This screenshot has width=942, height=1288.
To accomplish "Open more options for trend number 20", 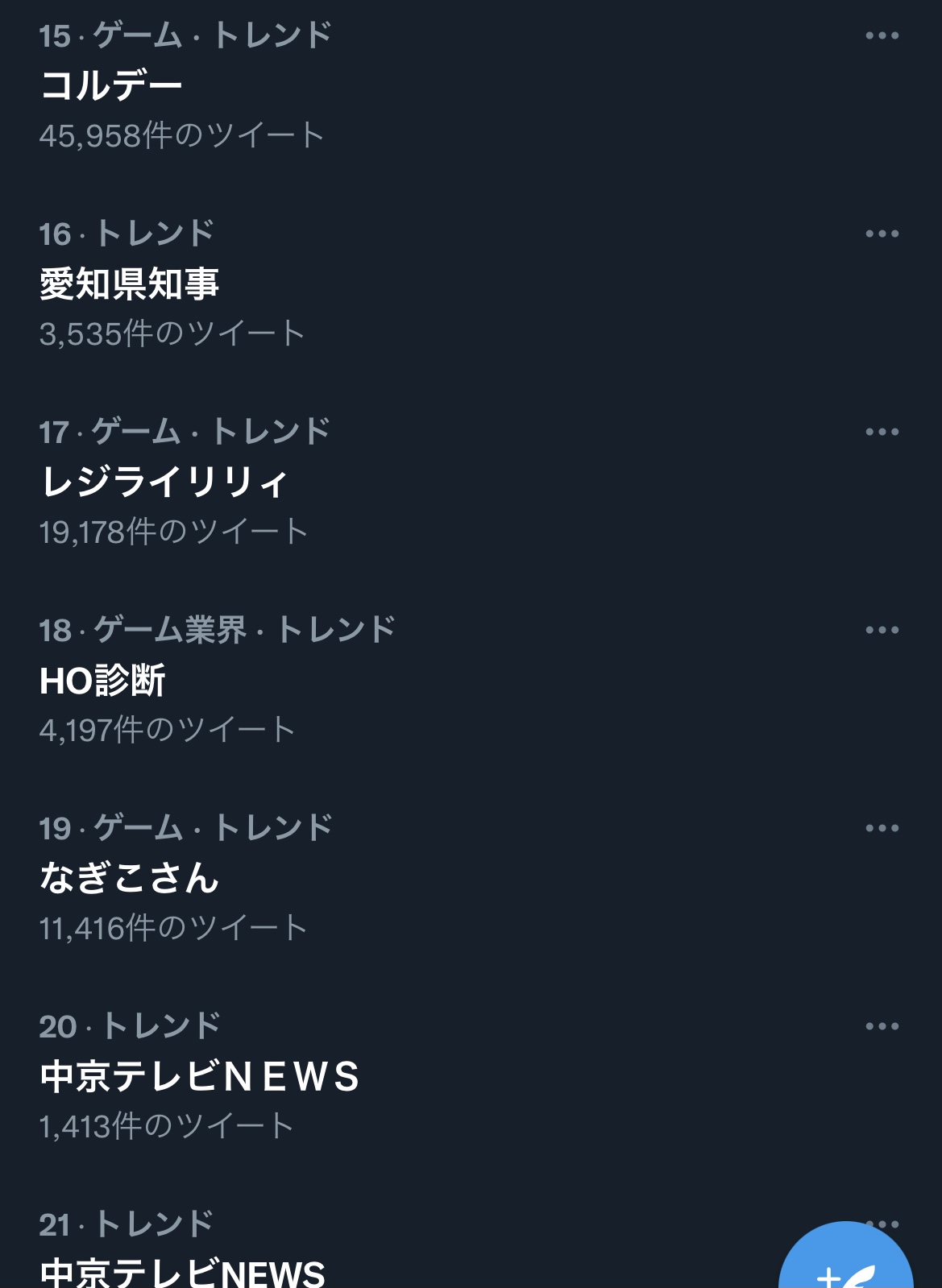I will (x=882, y=1026).
